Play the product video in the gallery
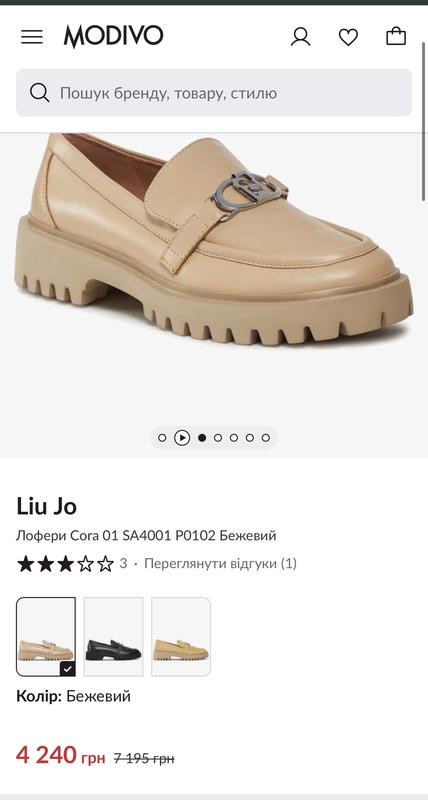The image size is (428, 800). tap(182, 438)
